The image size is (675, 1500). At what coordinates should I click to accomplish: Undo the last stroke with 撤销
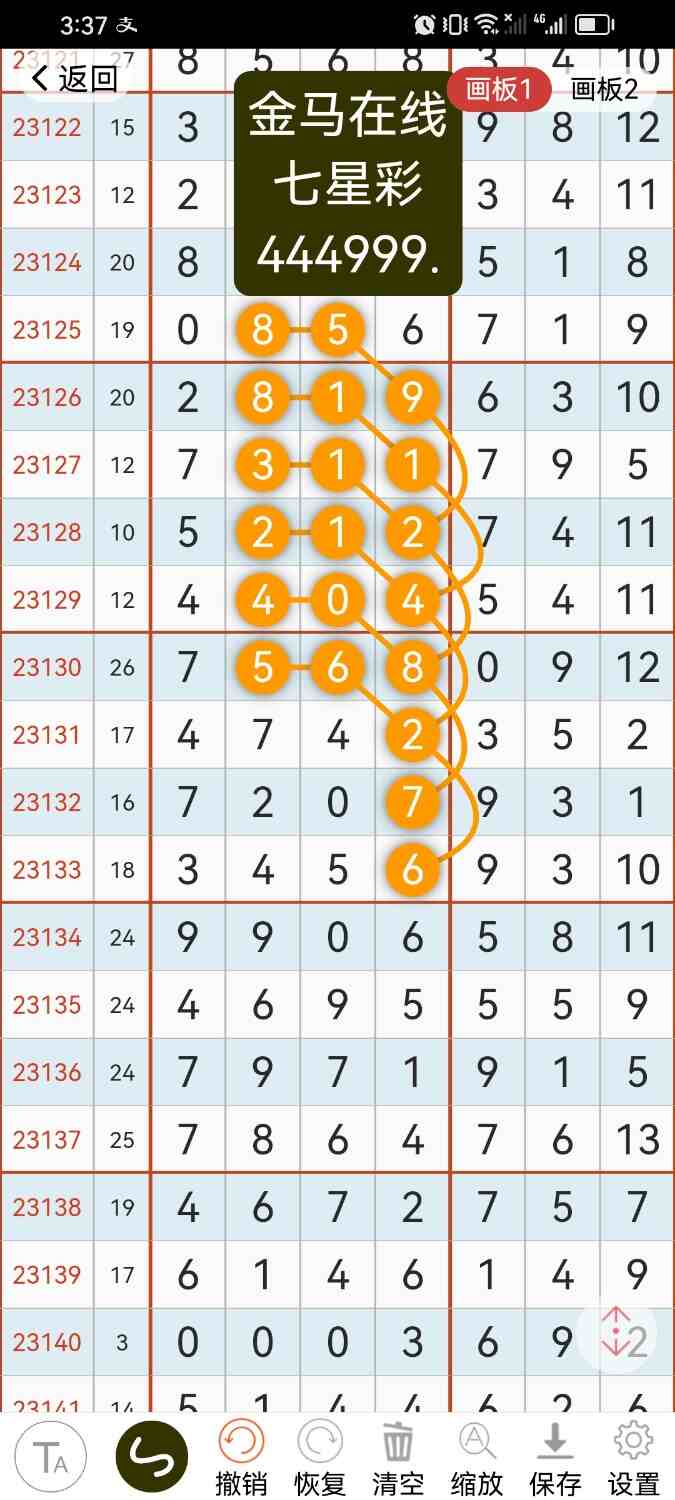click(241, 1457)
